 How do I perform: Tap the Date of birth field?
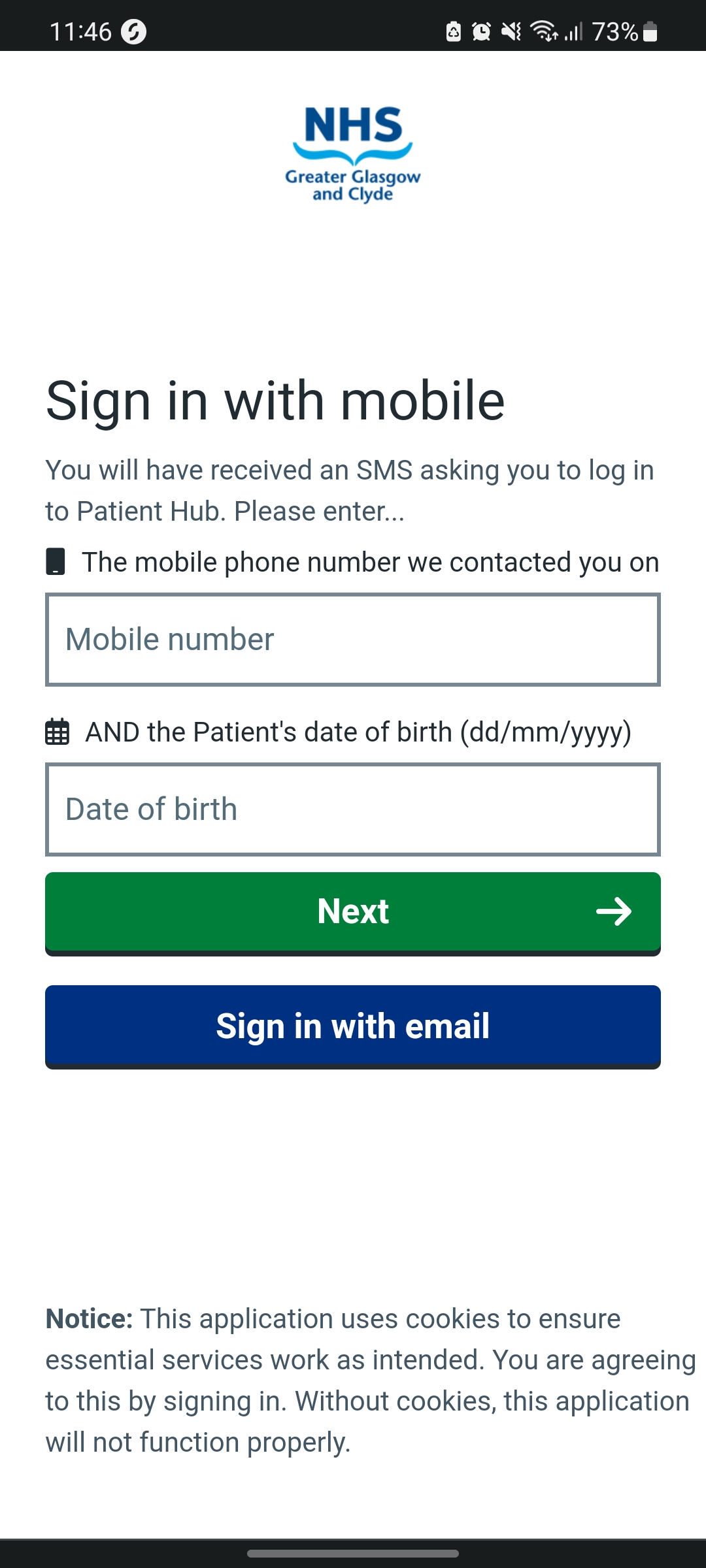353,809
